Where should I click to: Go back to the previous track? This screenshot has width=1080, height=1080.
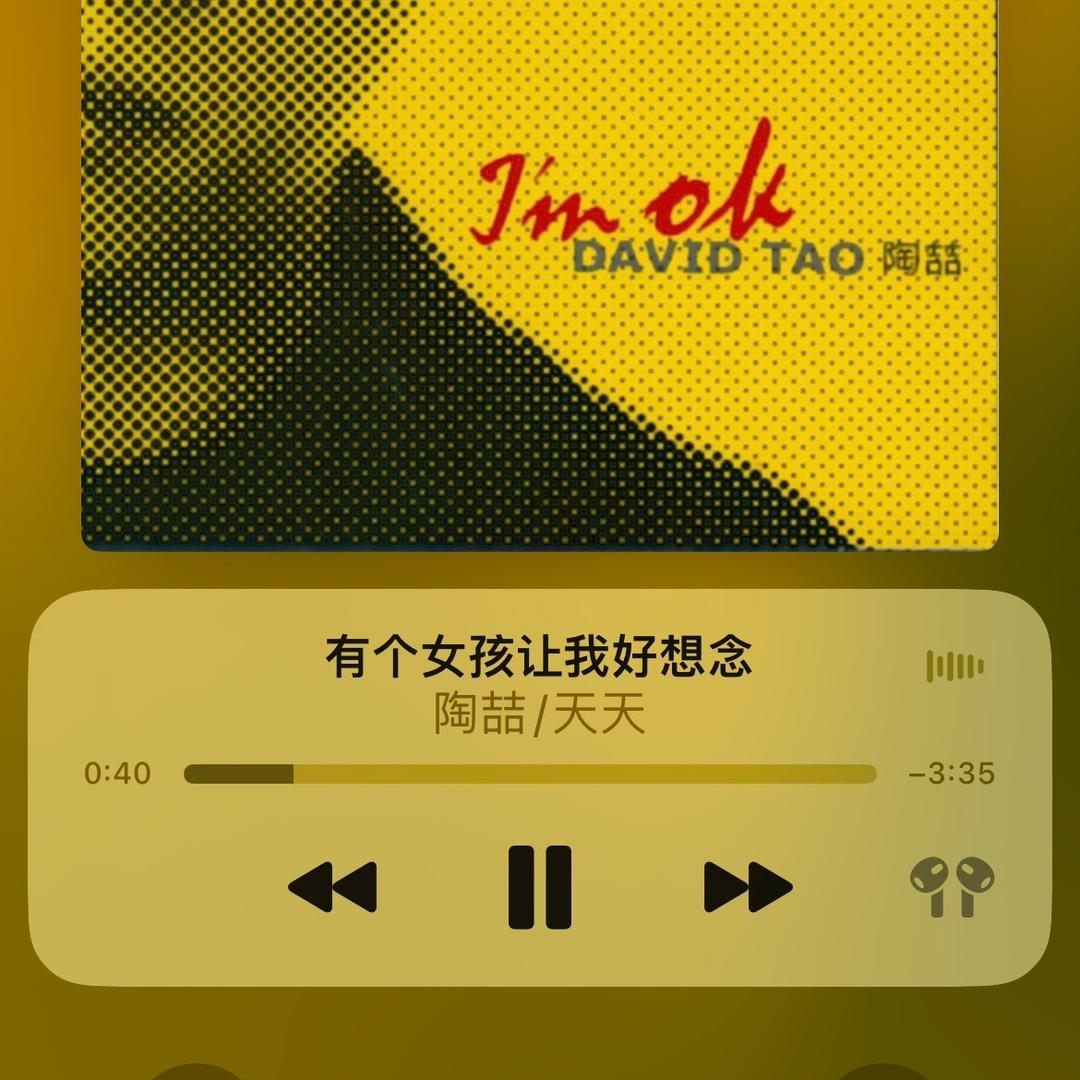point(333,887)
